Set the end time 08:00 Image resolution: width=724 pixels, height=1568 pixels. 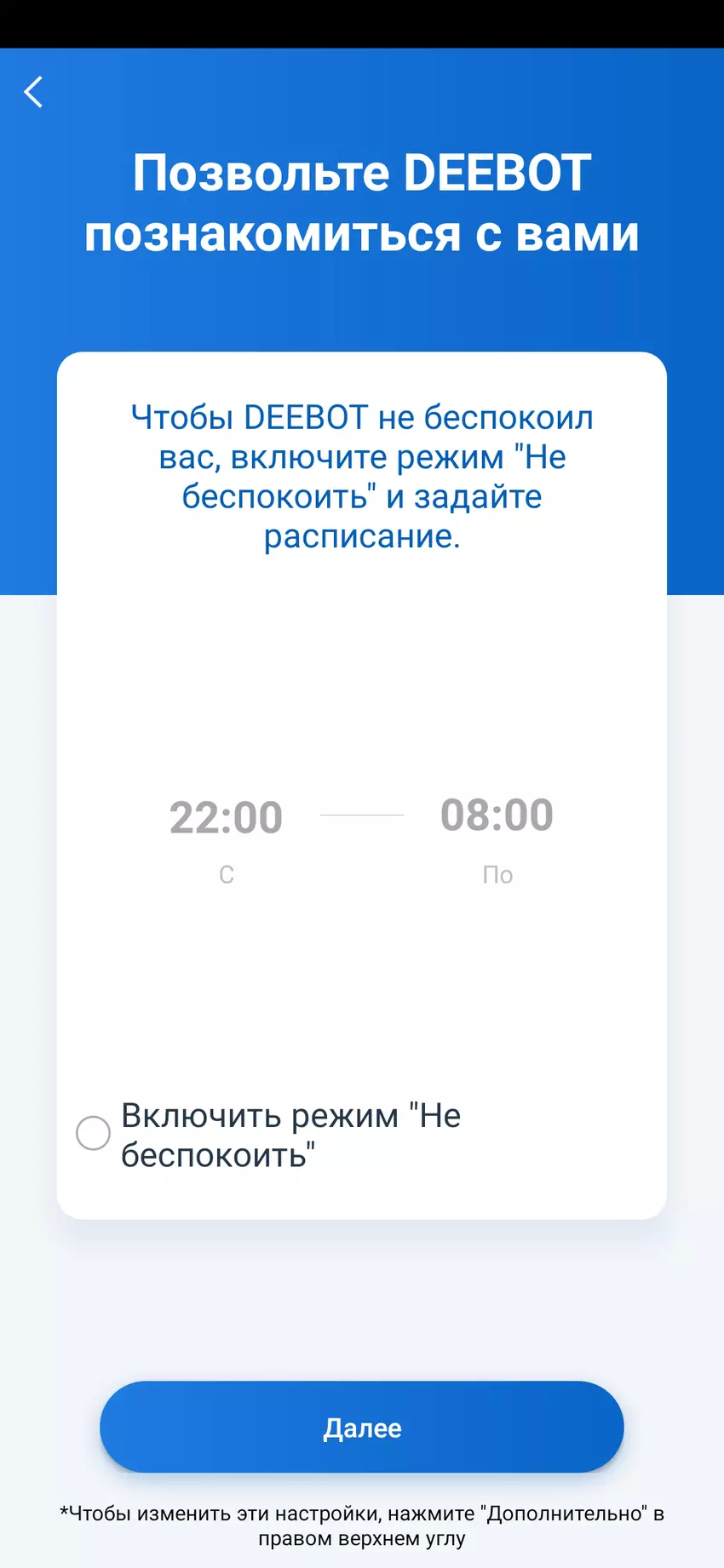[497, 815]
